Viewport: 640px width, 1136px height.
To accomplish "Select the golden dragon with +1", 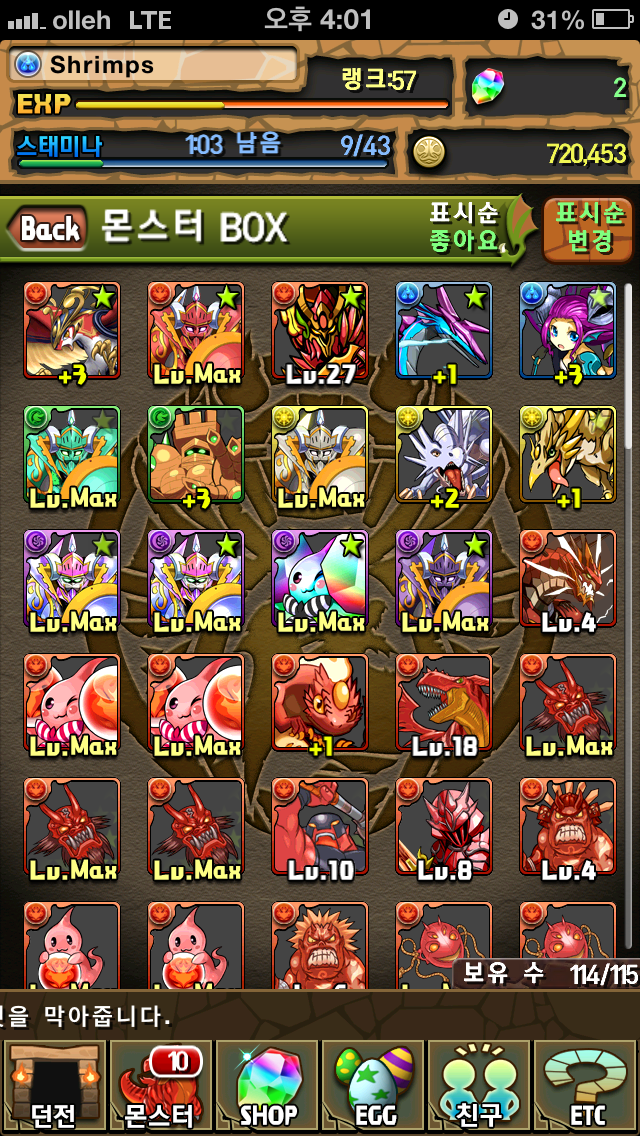I will pyautogui.click(x=568, y=454).
